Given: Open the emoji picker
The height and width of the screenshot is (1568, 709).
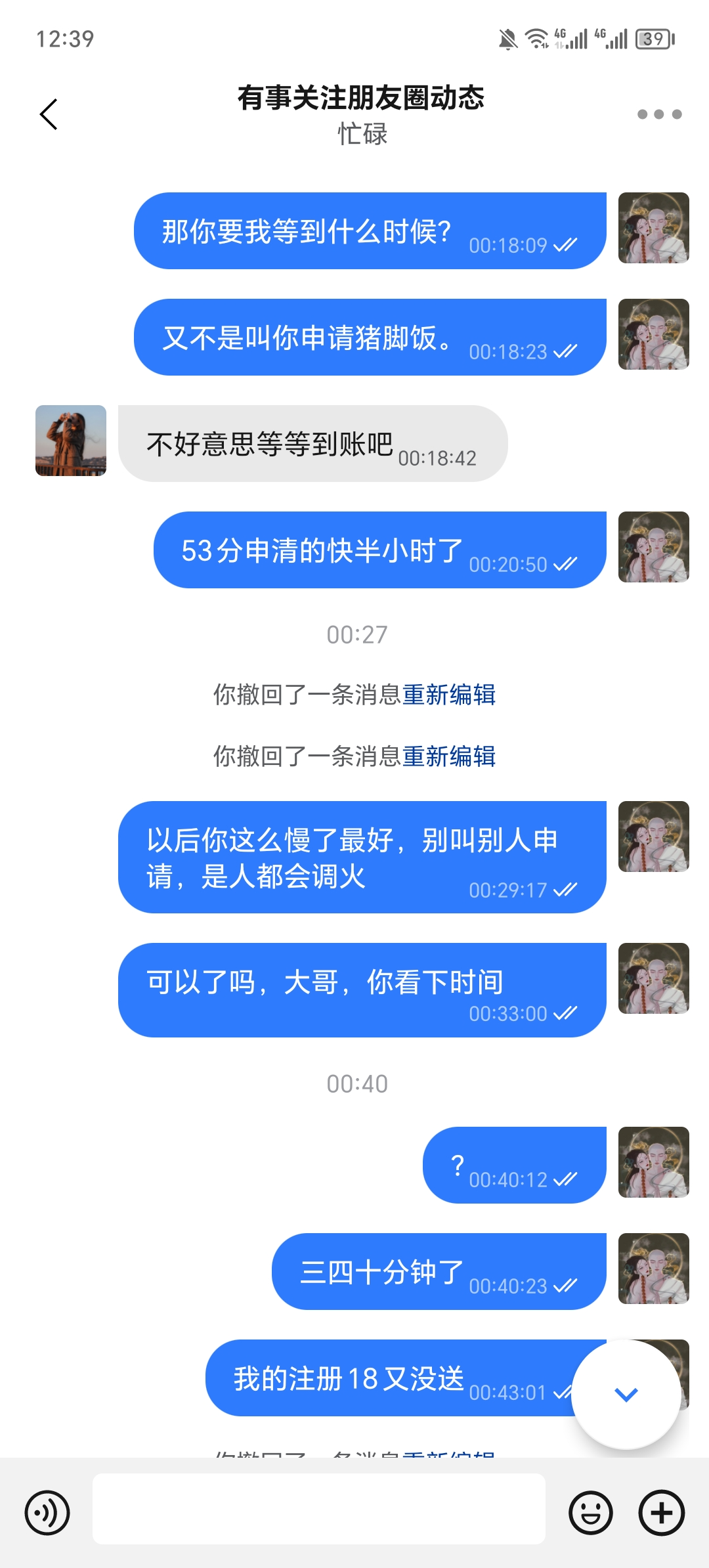Looking at the screenshot, I should click(590, 1512).
